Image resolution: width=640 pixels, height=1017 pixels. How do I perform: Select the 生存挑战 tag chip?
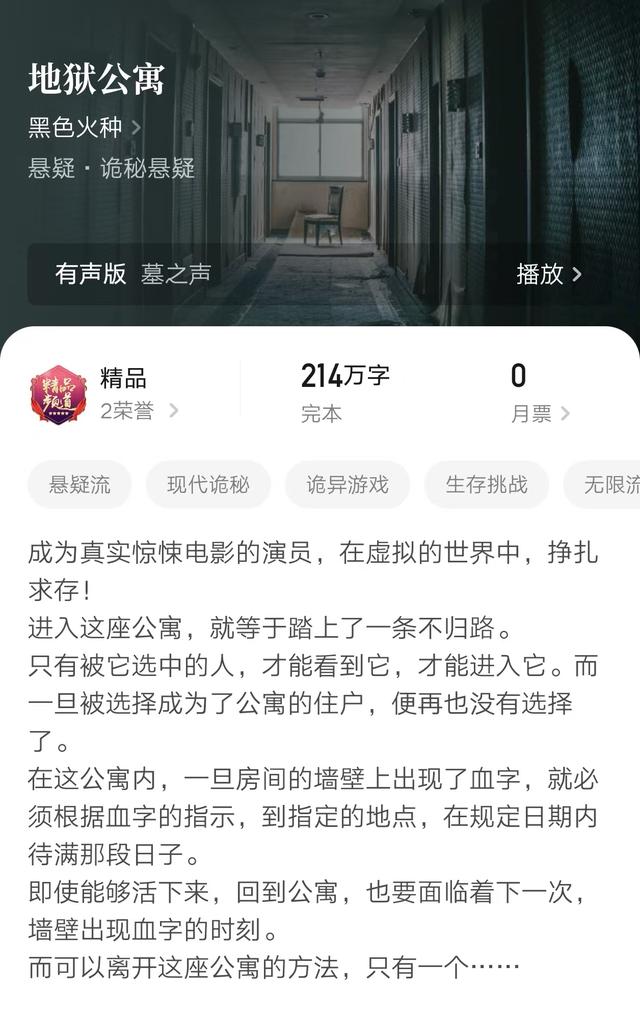coord(486,486)
